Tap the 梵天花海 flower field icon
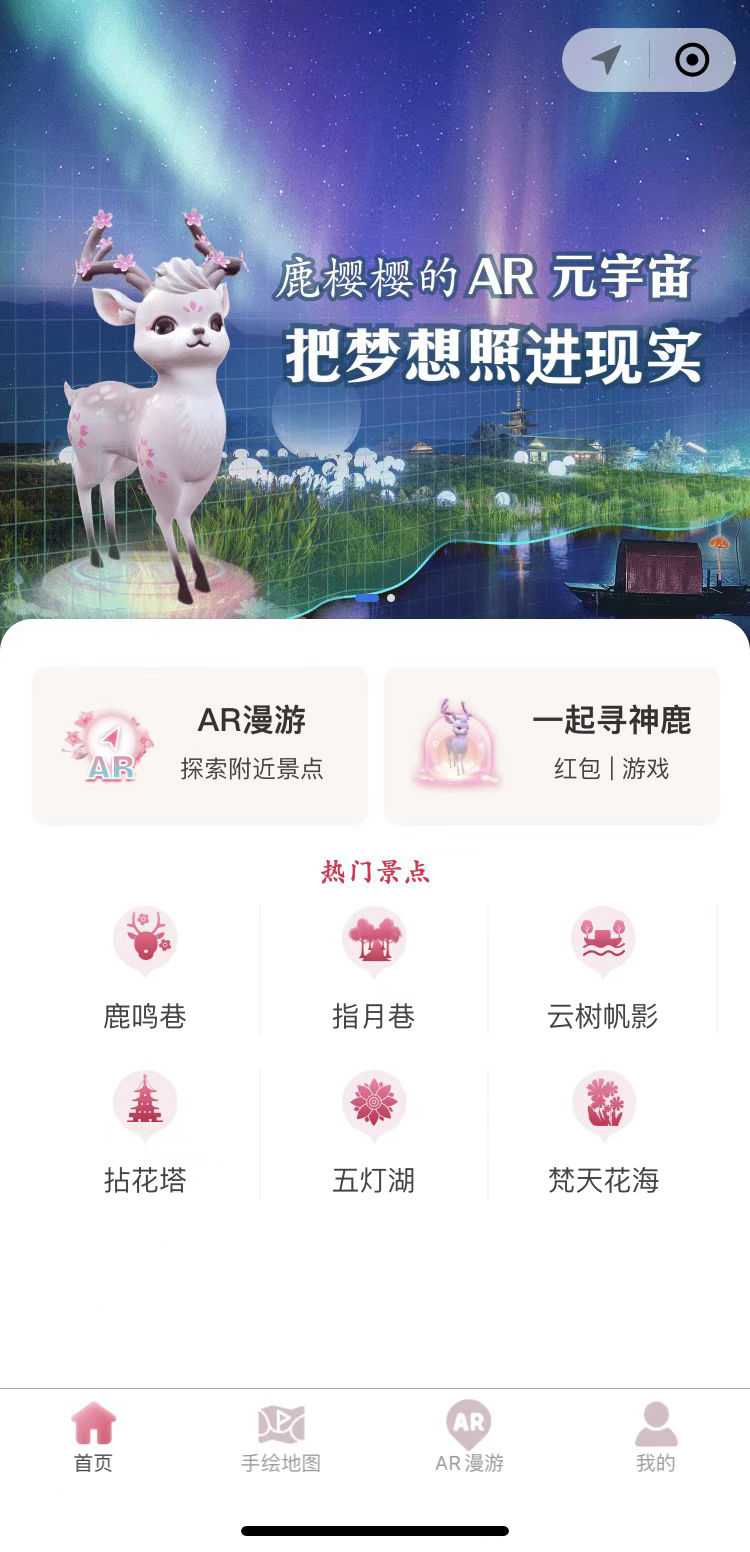This screenshot has width=750, height=1552. click(604, 1103)
